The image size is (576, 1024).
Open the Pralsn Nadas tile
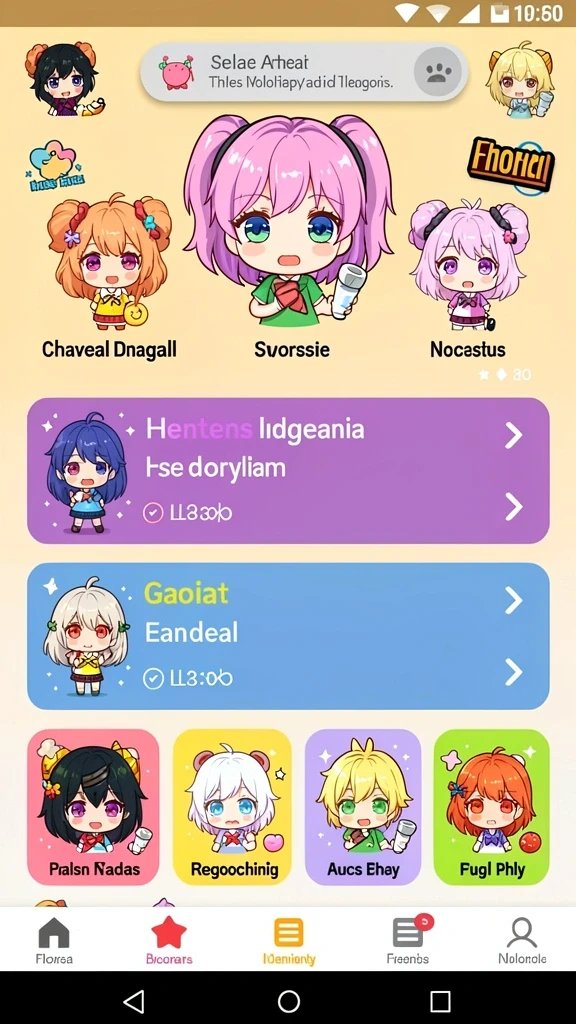click(x=93, y=807)
